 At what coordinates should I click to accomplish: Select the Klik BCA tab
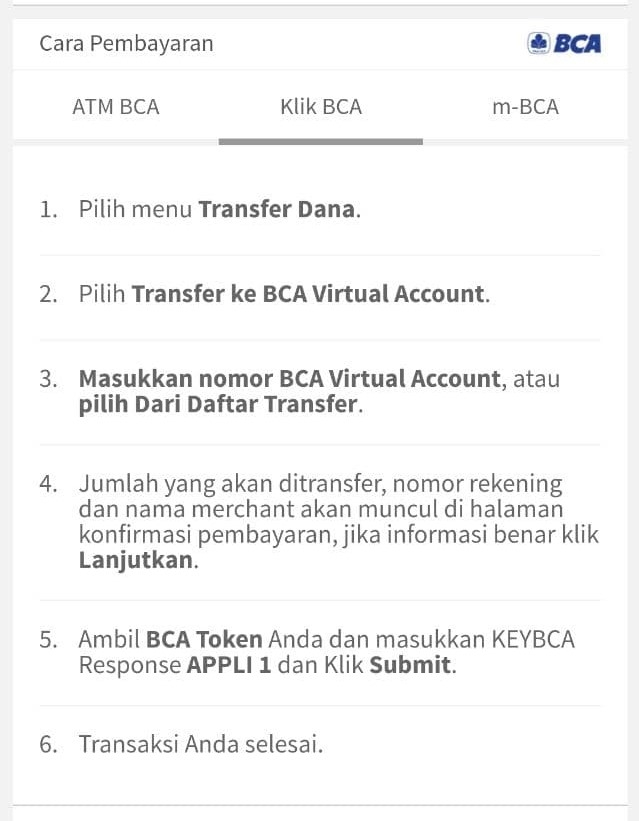click(321, 106)
